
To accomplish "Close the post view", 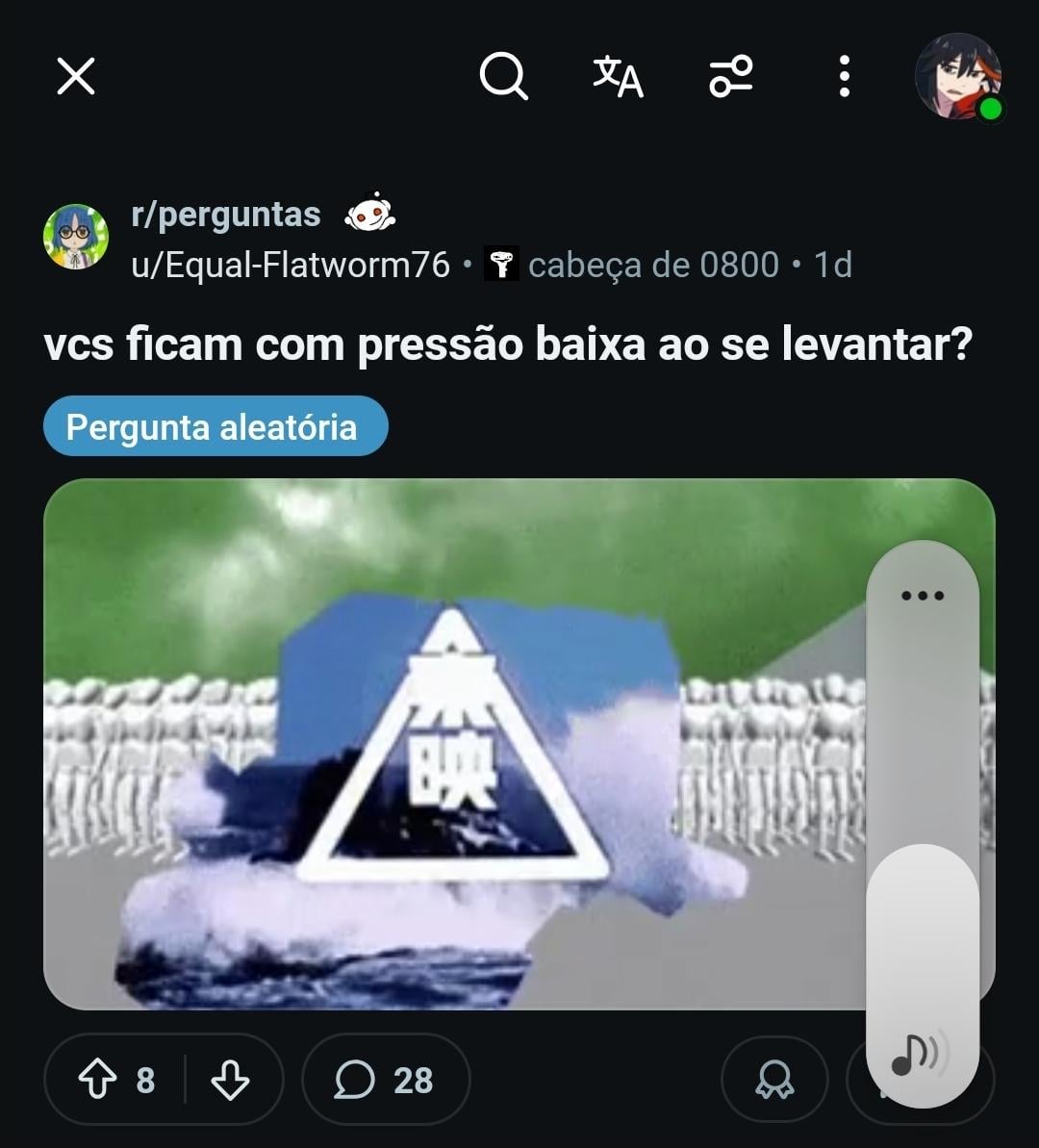I will (x=76, y=76).
